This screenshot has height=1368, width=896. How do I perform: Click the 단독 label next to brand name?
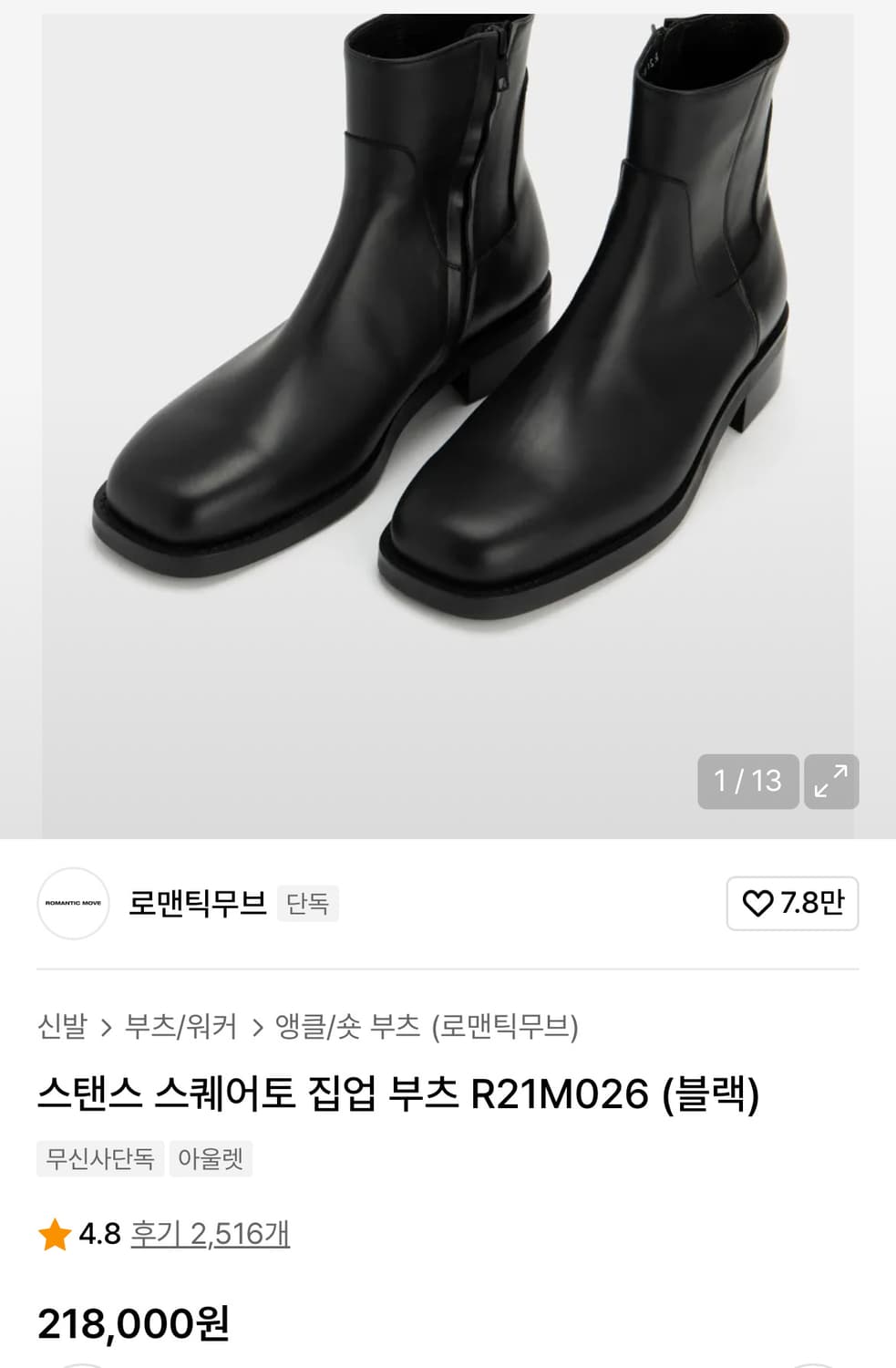pyautogui.click(x=308, y=904)
